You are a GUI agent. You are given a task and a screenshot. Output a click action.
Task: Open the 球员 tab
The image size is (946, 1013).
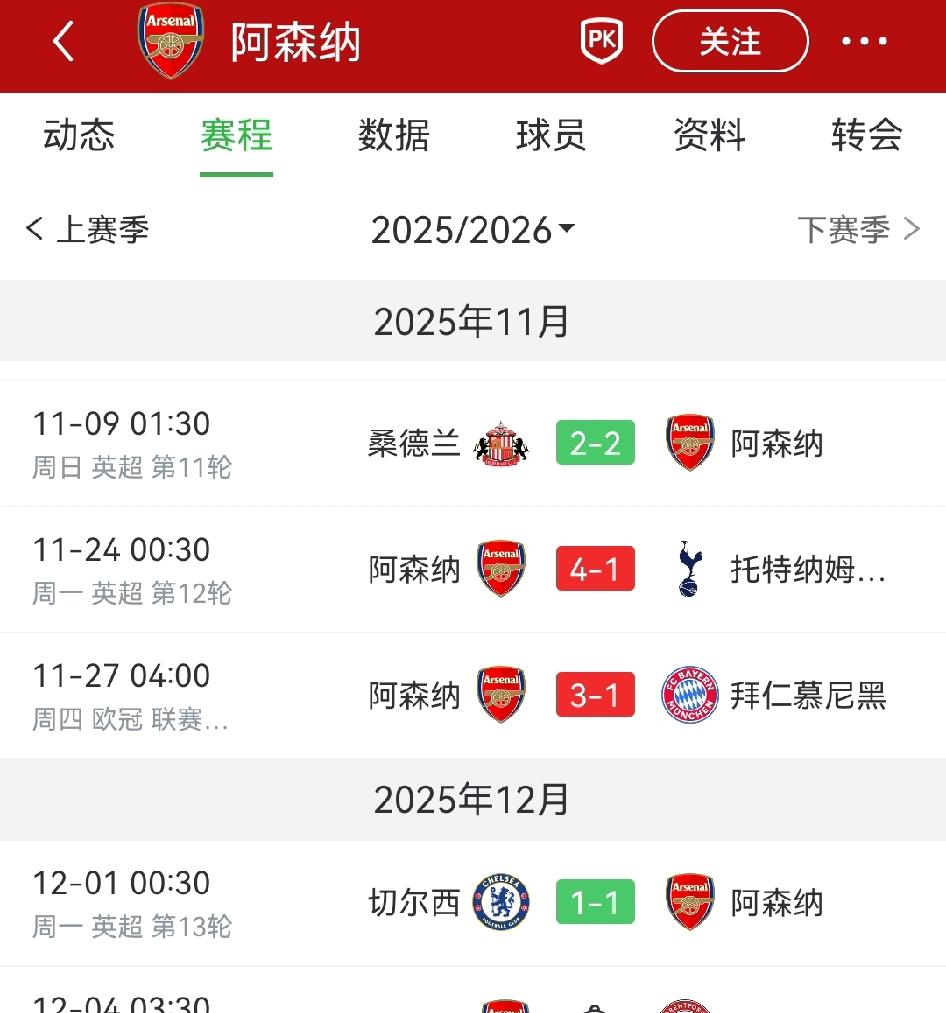(551, 135)
